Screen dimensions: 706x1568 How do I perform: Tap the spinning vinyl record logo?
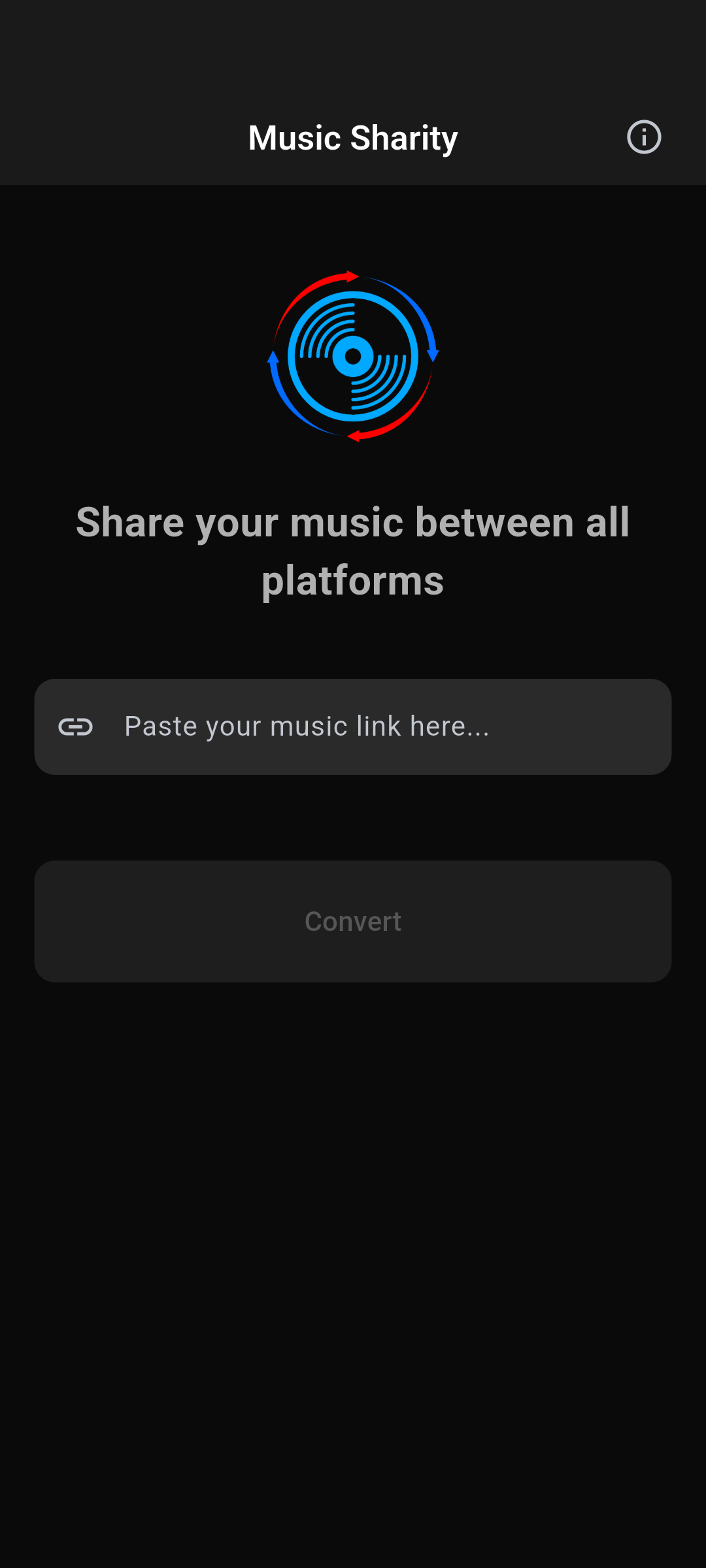tap(353, 356)
